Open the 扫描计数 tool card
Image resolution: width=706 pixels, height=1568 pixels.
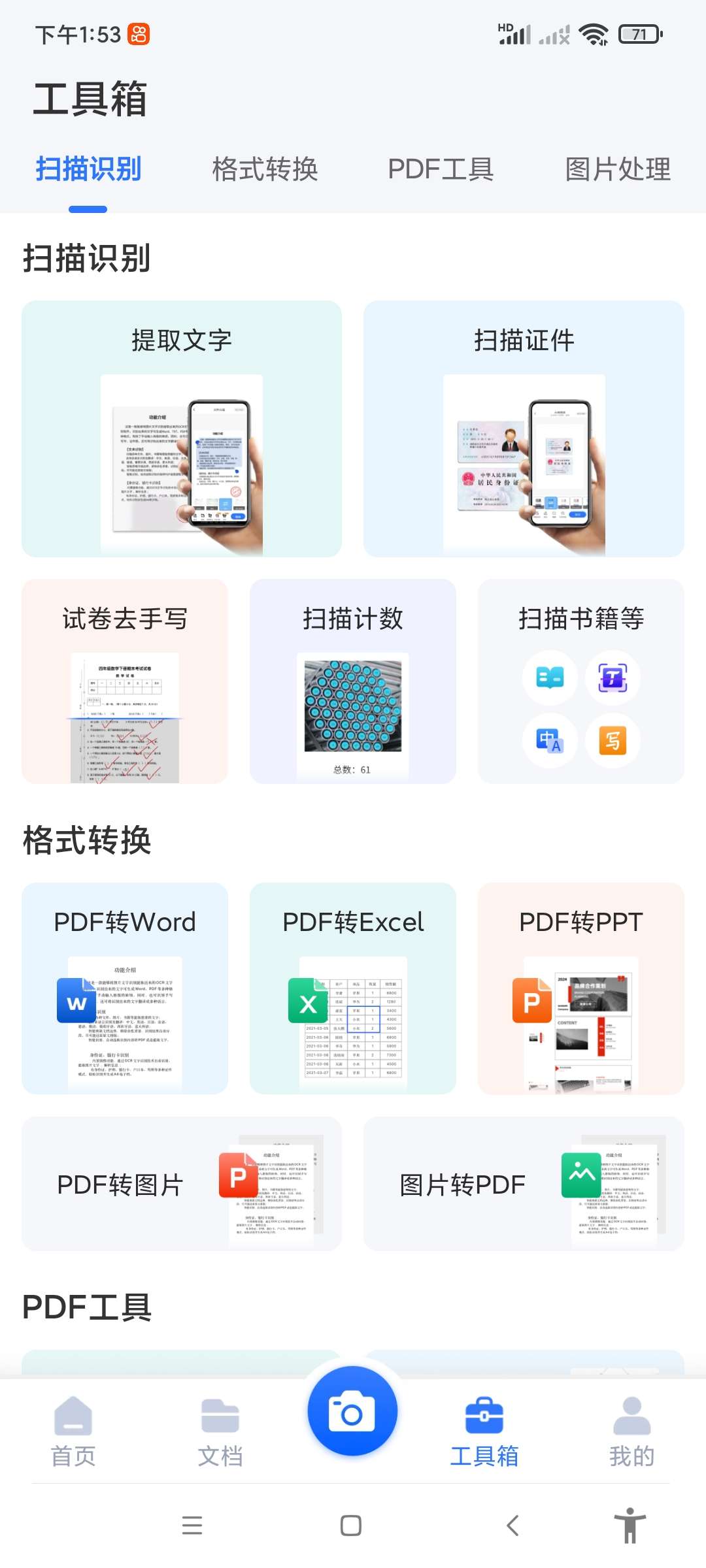[353, 681]
